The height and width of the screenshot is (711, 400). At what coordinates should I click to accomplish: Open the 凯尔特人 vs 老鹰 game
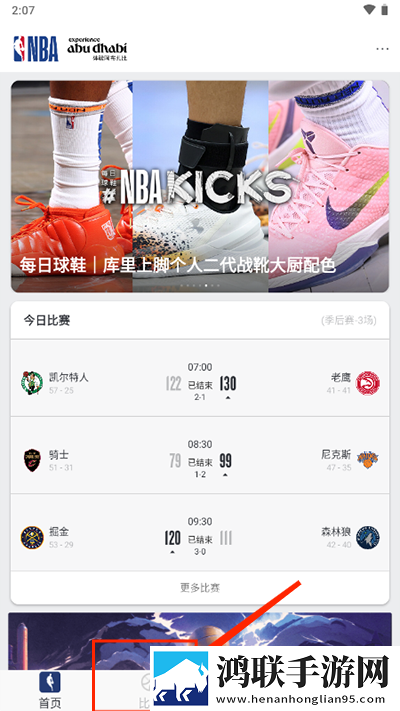[x=200, y=378]
